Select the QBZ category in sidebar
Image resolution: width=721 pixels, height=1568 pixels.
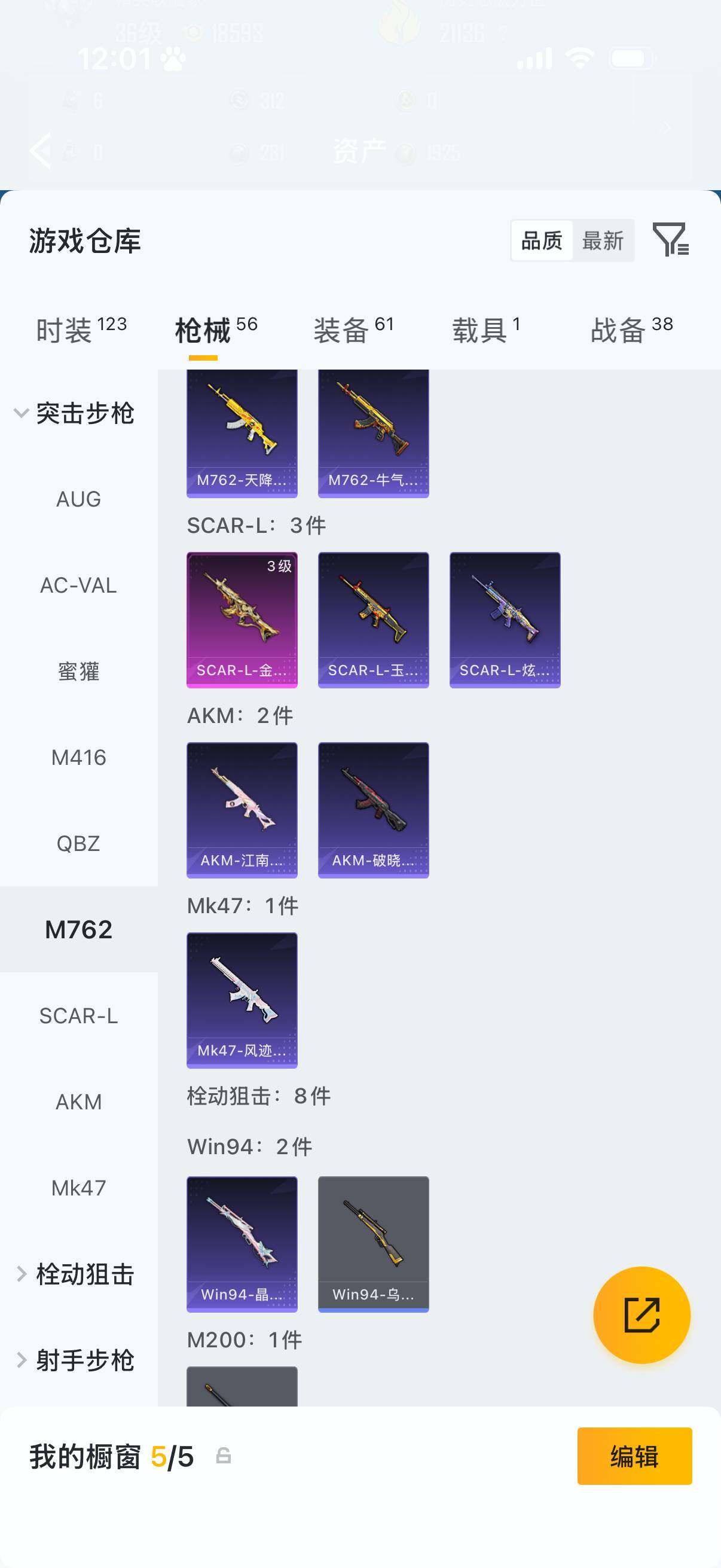(x=78, y=843)
